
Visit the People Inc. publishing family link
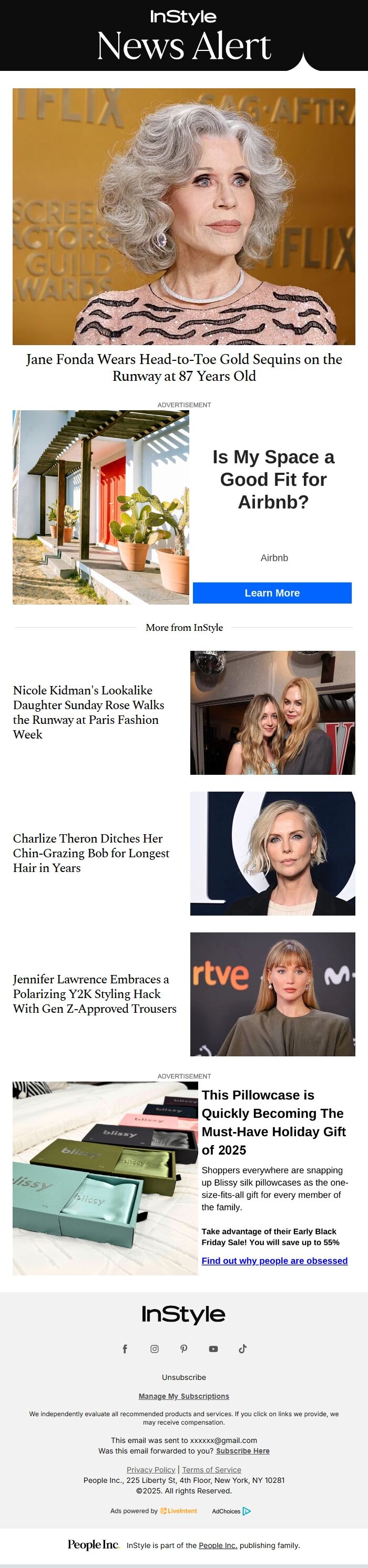click(218, 1545)
